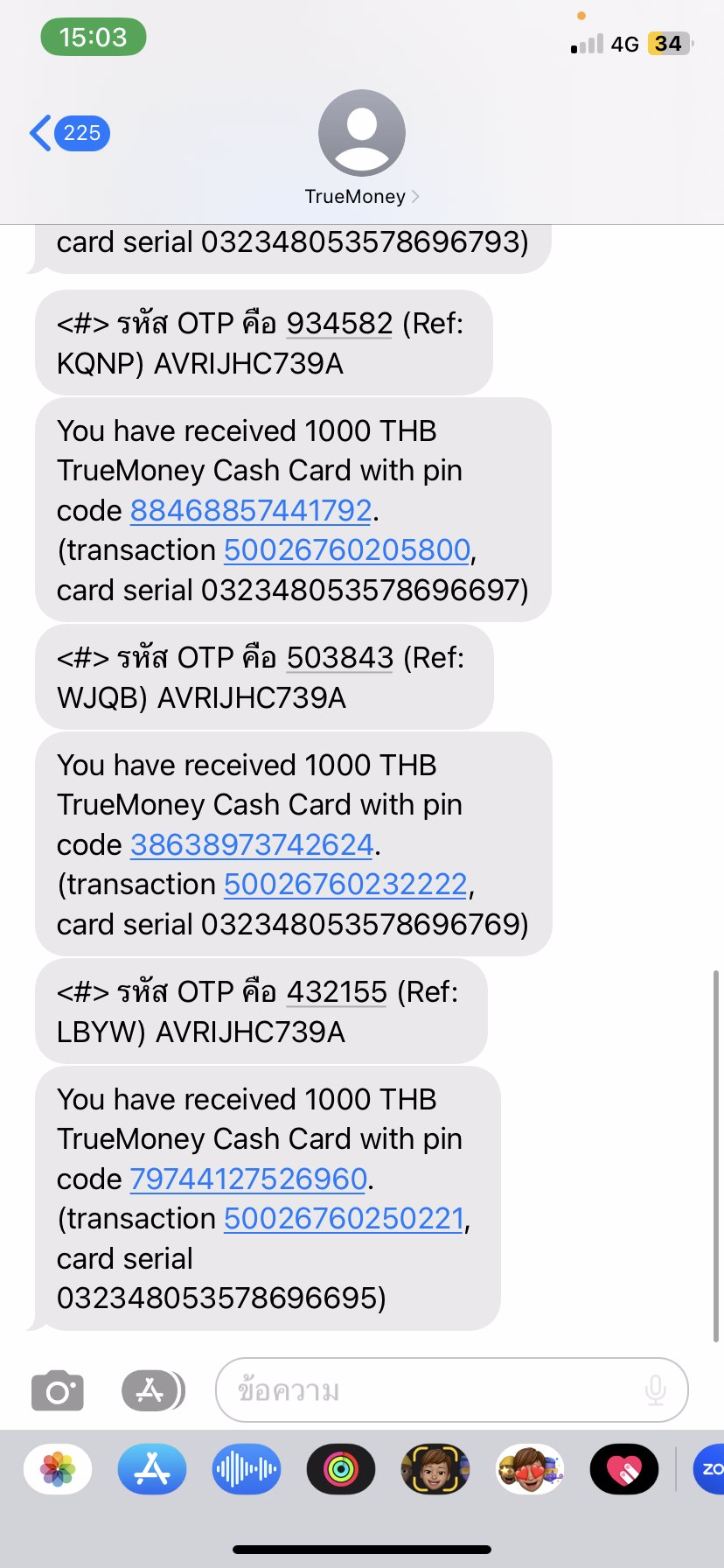This screenshot has height=1568, width=724.
Task: Start dictation with the microphone icon
Action: 655,1390
